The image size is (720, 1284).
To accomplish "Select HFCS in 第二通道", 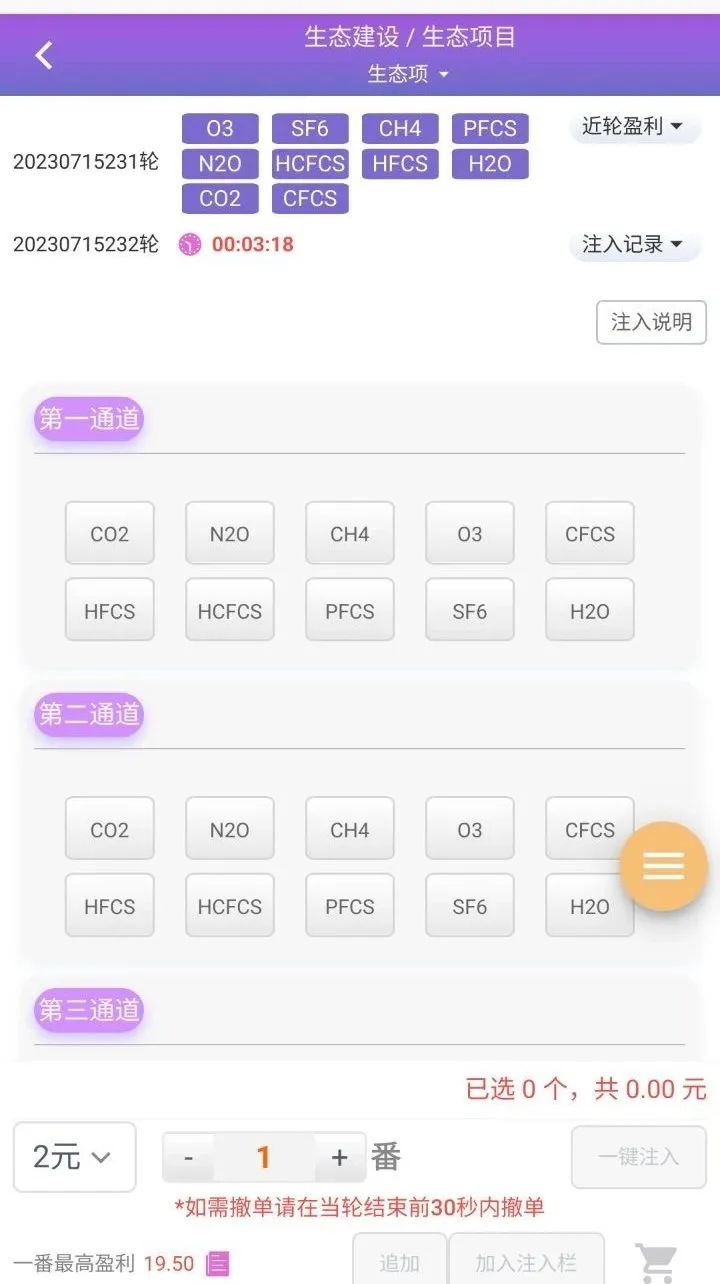I will (x=110, y=906).
